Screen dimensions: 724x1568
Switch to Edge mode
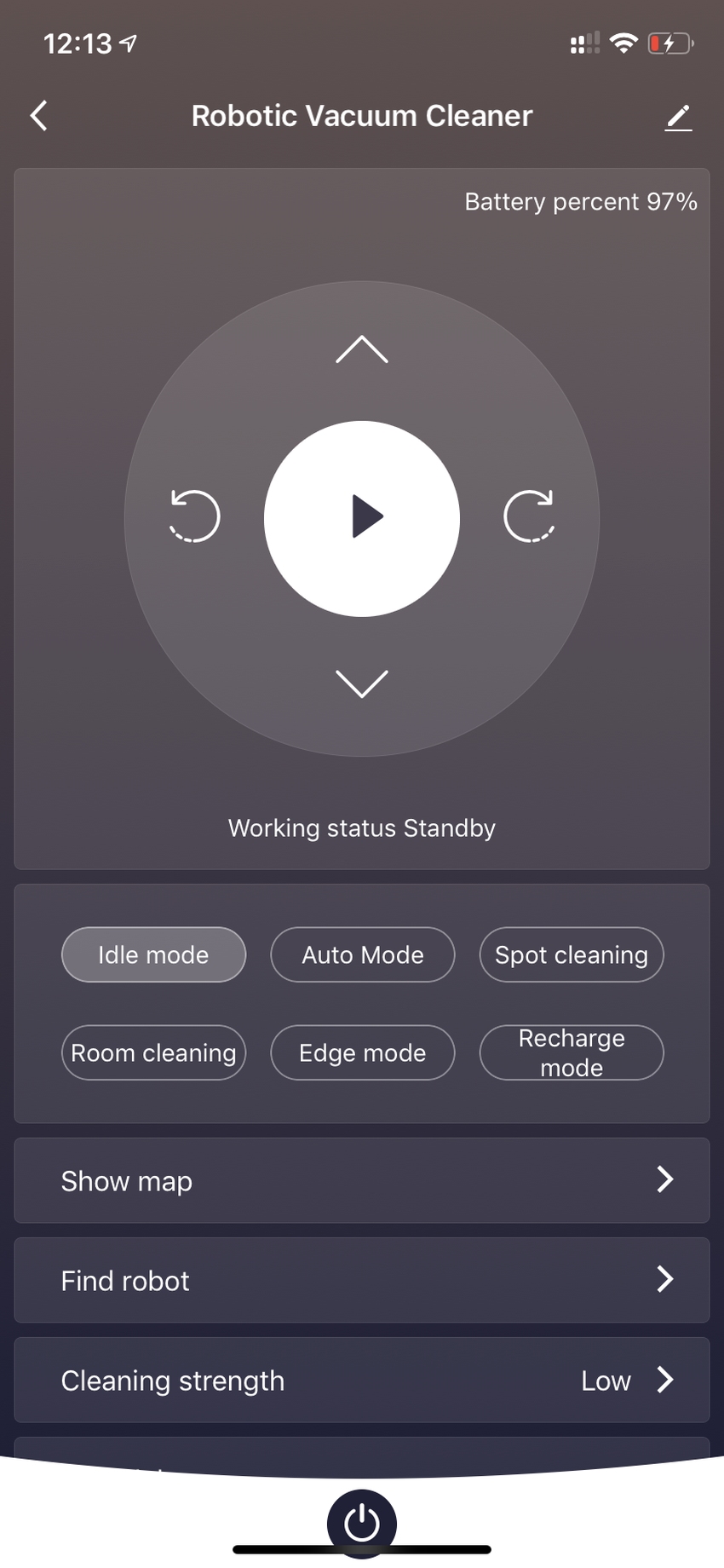click(363, 1052)
